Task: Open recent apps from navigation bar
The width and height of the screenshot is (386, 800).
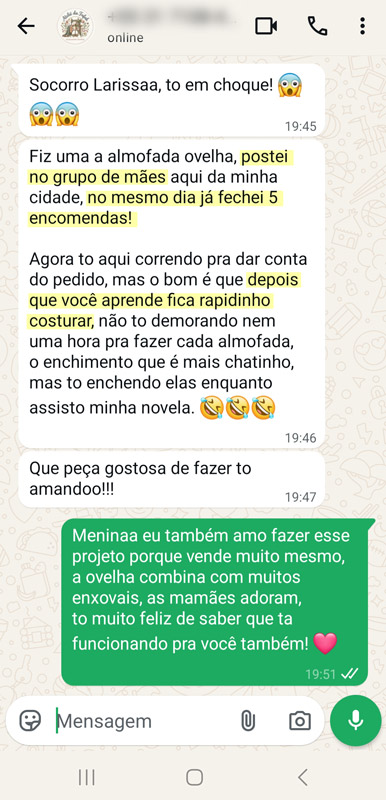Action: pyautogui.click(x=87, y=778)
